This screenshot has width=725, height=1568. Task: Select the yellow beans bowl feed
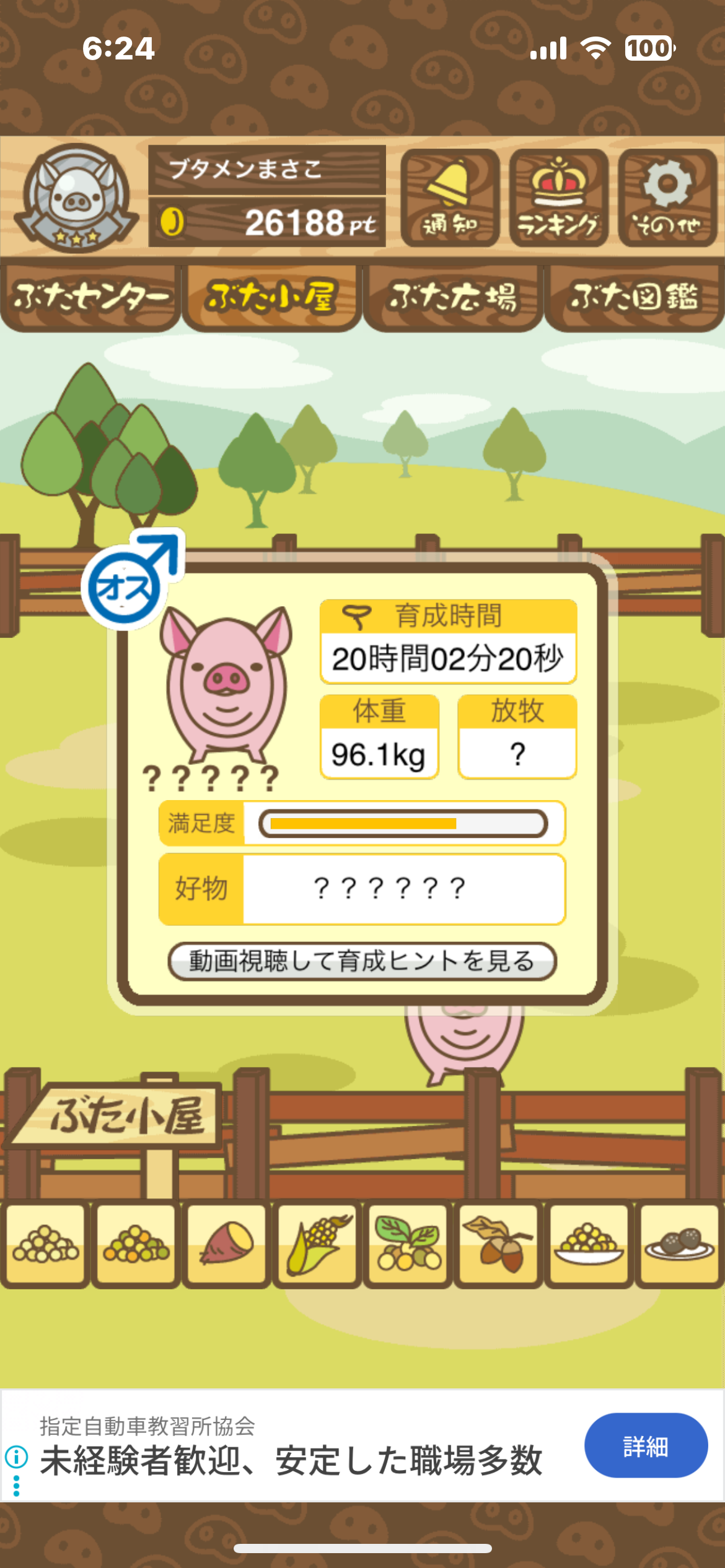coord(589,1244)
